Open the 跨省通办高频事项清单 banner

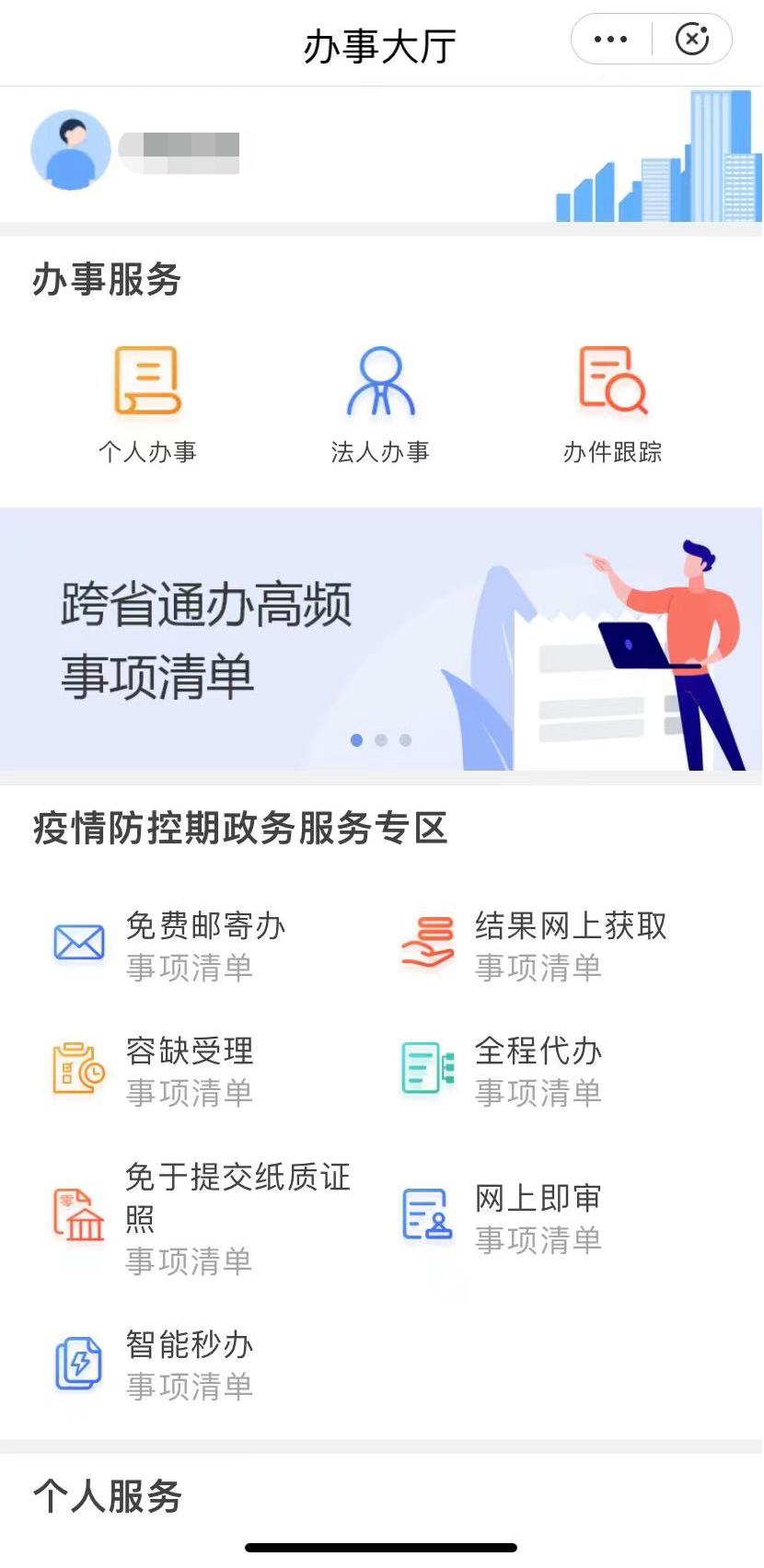381,639
